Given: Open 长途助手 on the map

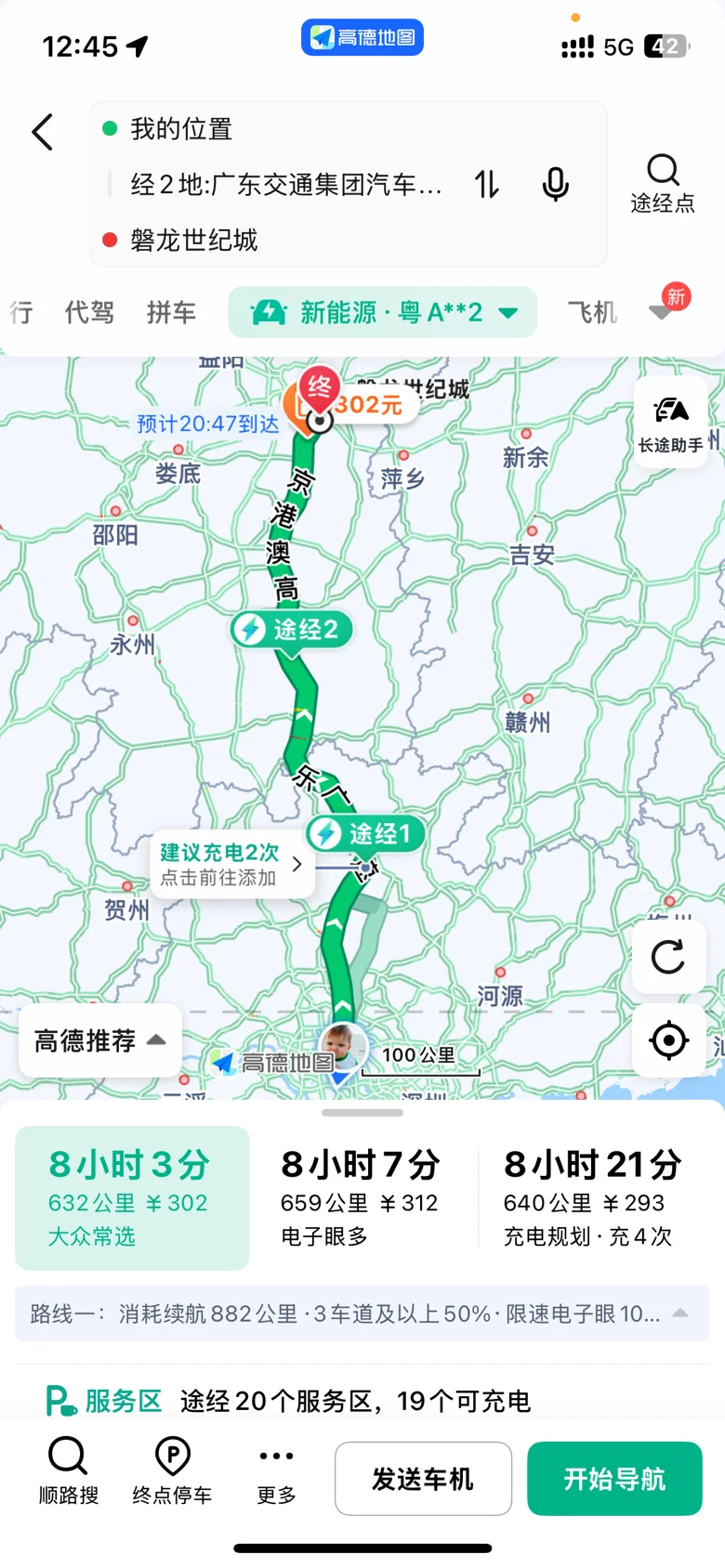Looking at the screenshot, I should point(670,423).
